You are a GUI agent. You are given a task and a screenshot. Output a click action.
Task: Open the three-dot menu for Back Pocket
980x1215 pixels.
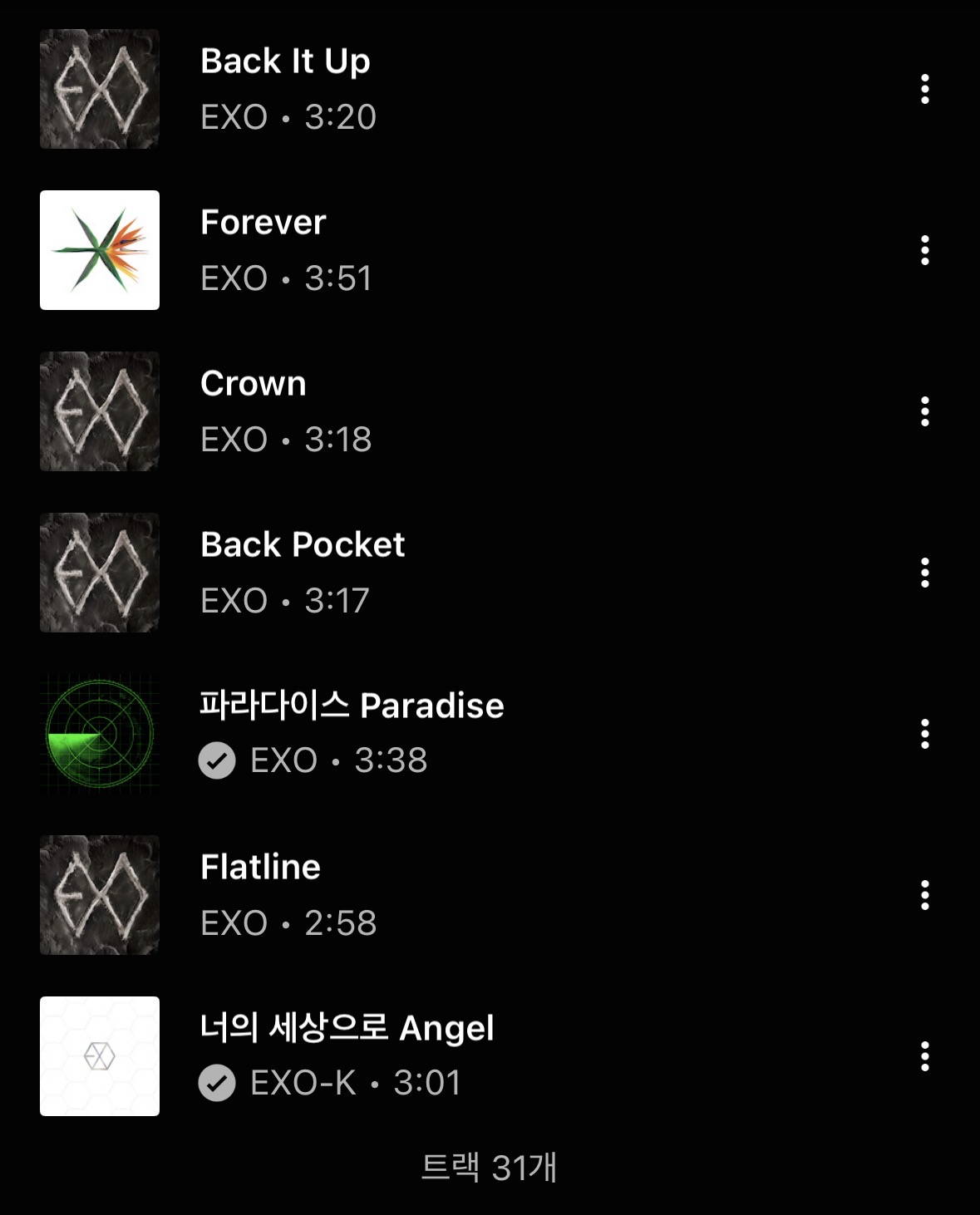(x=924, y=573)
